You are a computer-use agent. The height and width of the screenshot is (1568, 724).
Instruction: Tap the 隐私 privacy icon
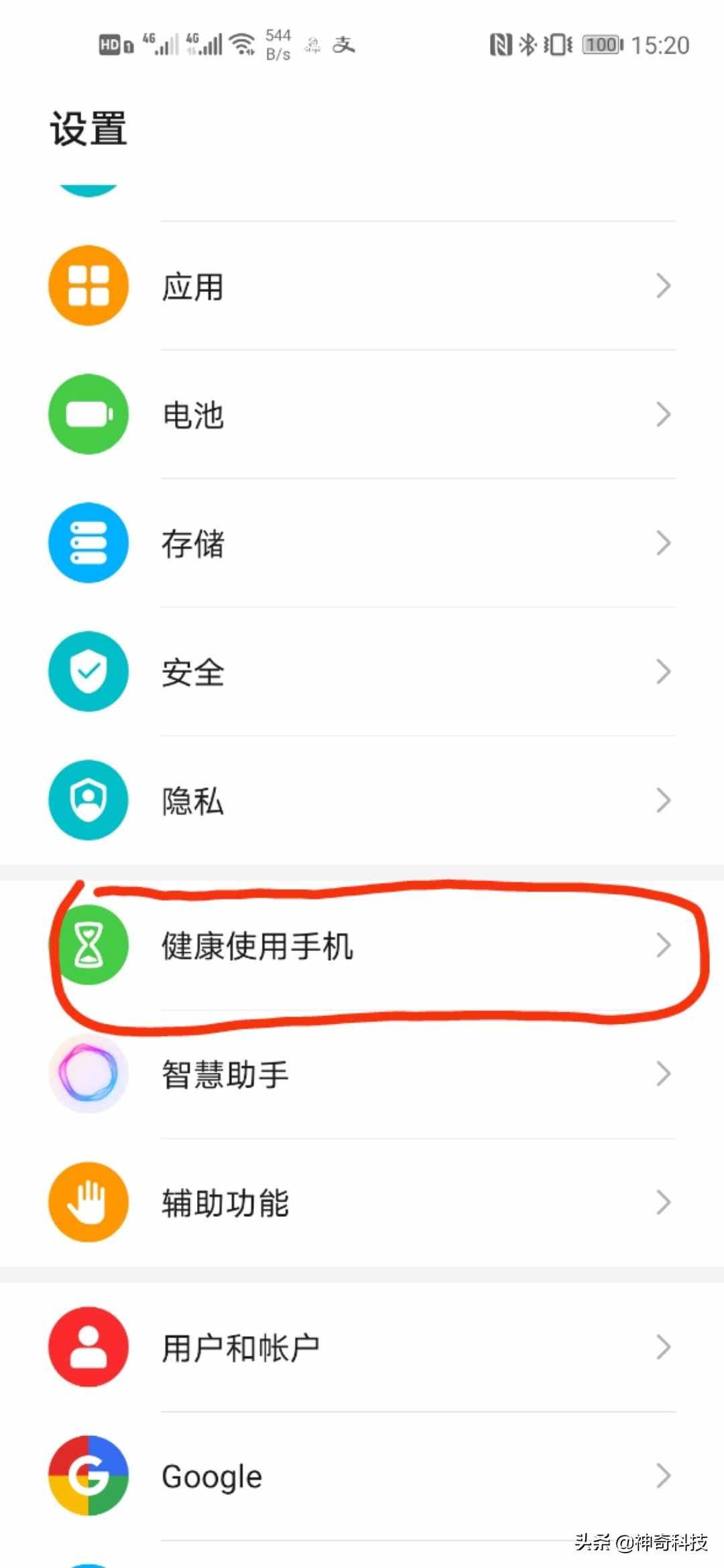click(88, 801)
